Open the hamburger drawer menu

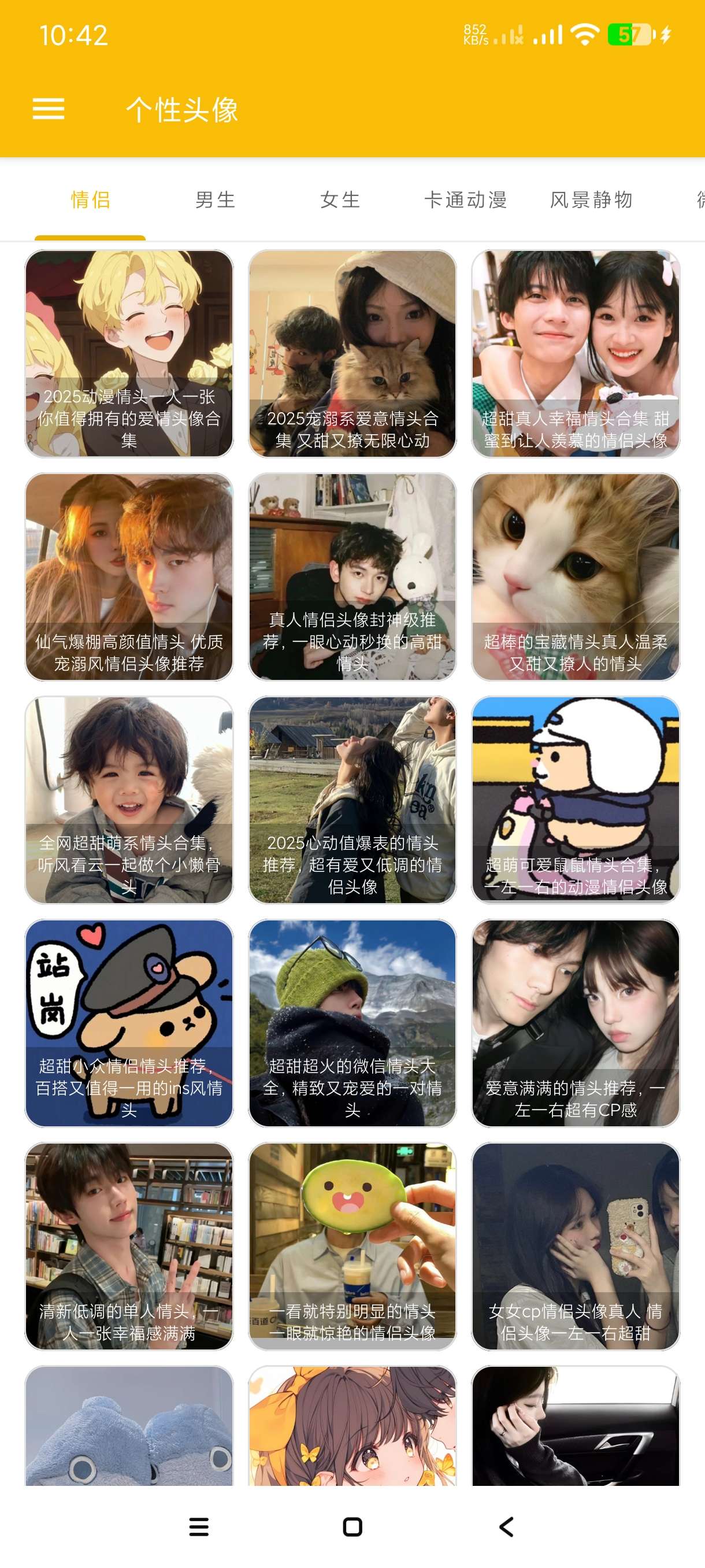tap(48, 110)
